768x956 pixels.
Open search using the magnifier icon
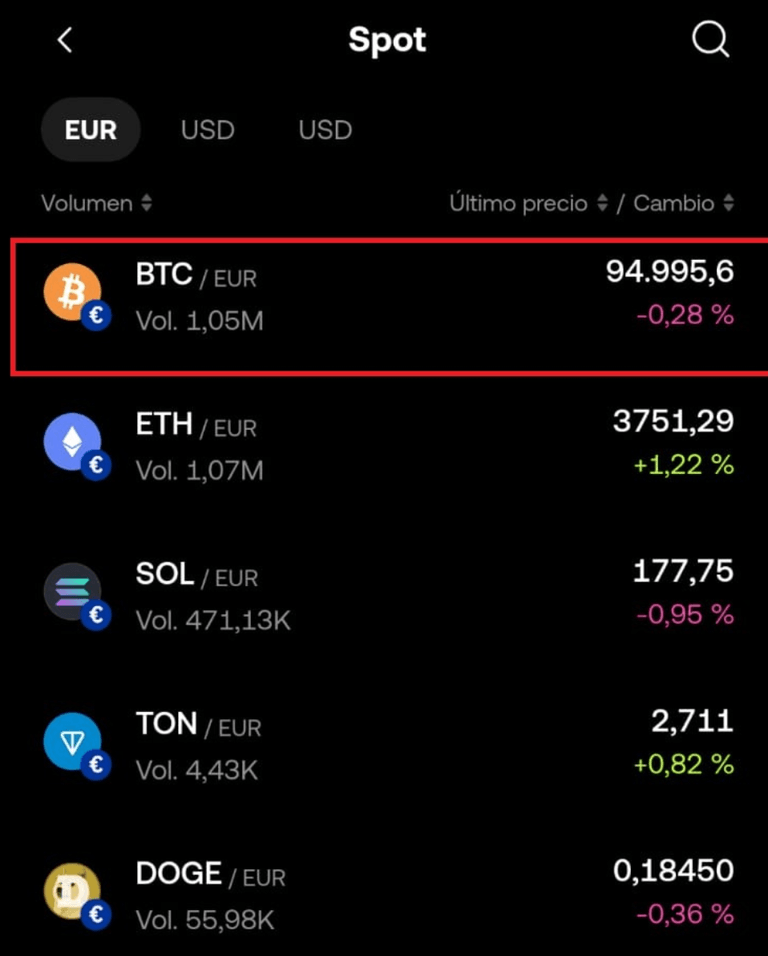tap(711, 40)
